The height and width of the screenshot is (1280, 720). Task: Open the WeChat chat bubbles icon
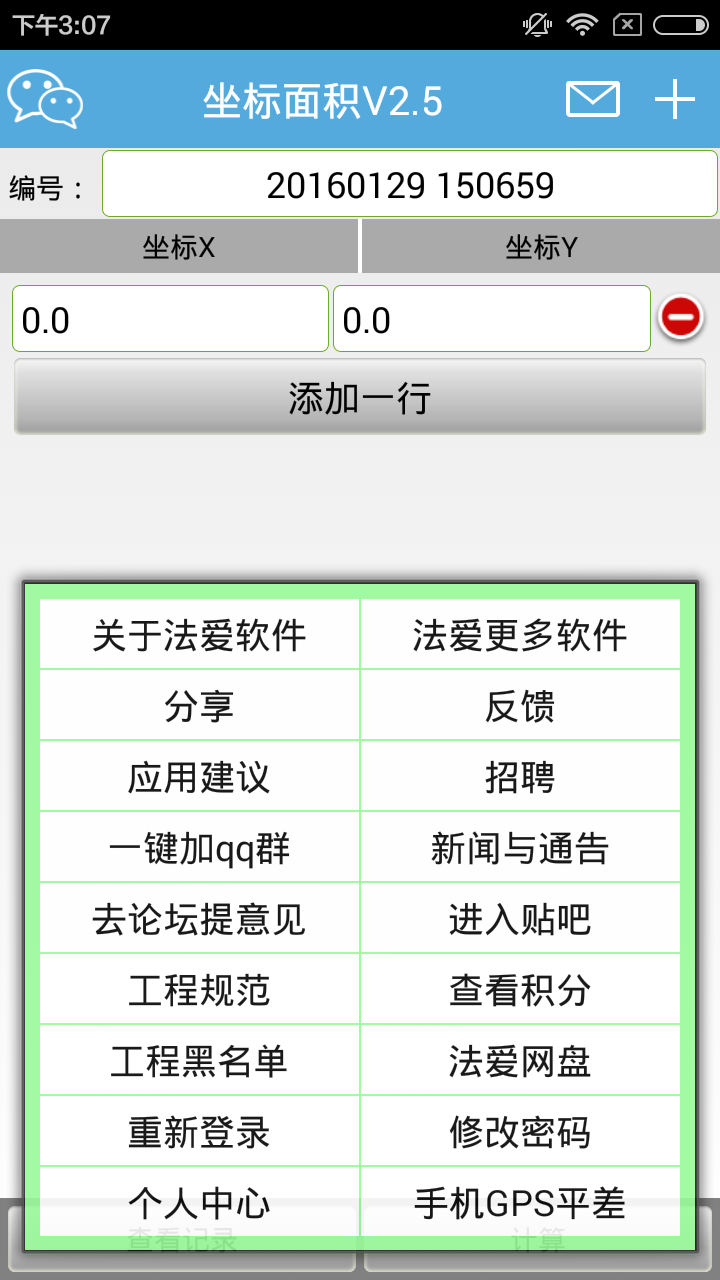(x=45, y=99)
